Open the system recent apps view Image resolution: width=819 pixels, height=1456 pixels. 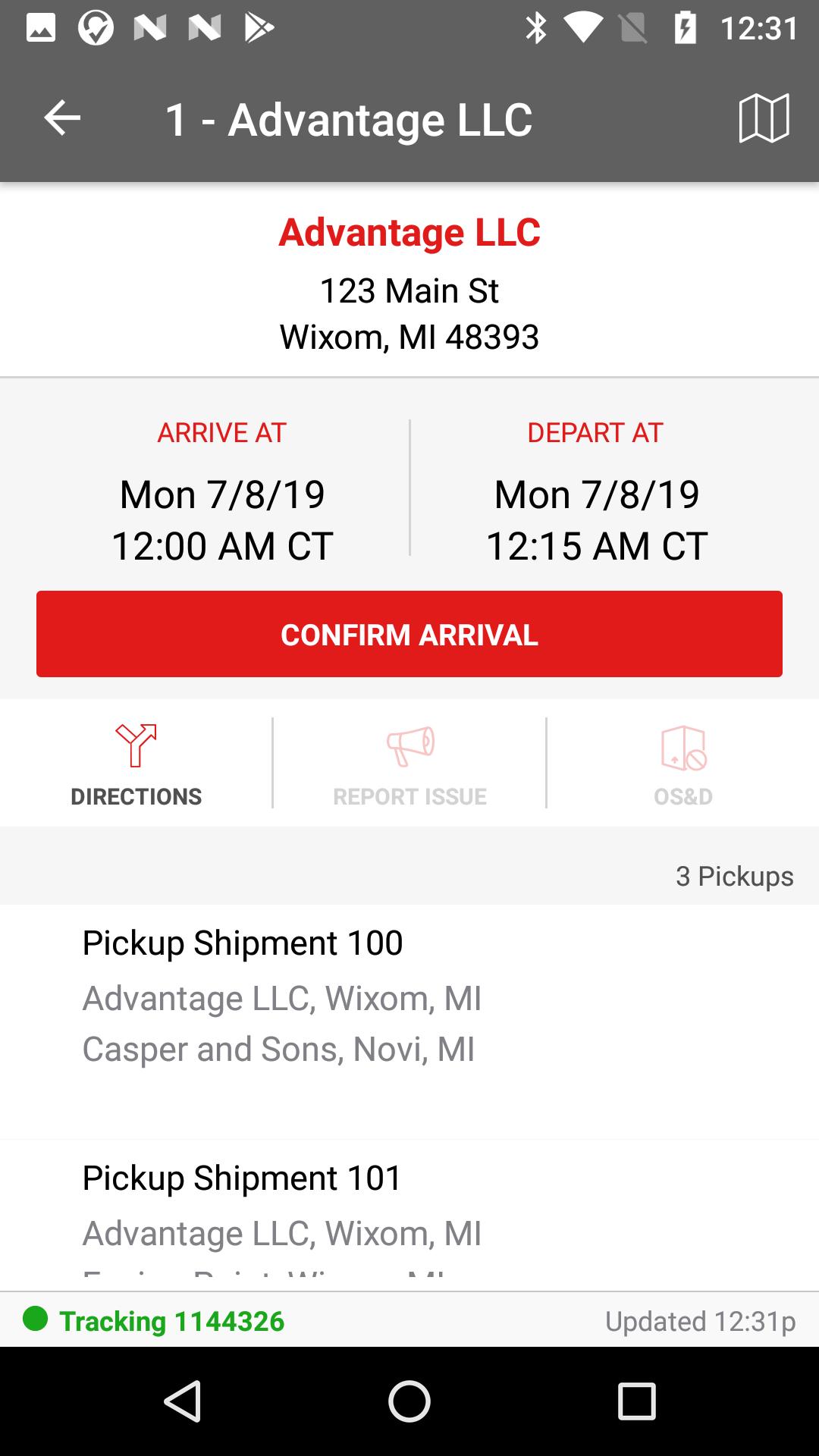coord(636,1401)
